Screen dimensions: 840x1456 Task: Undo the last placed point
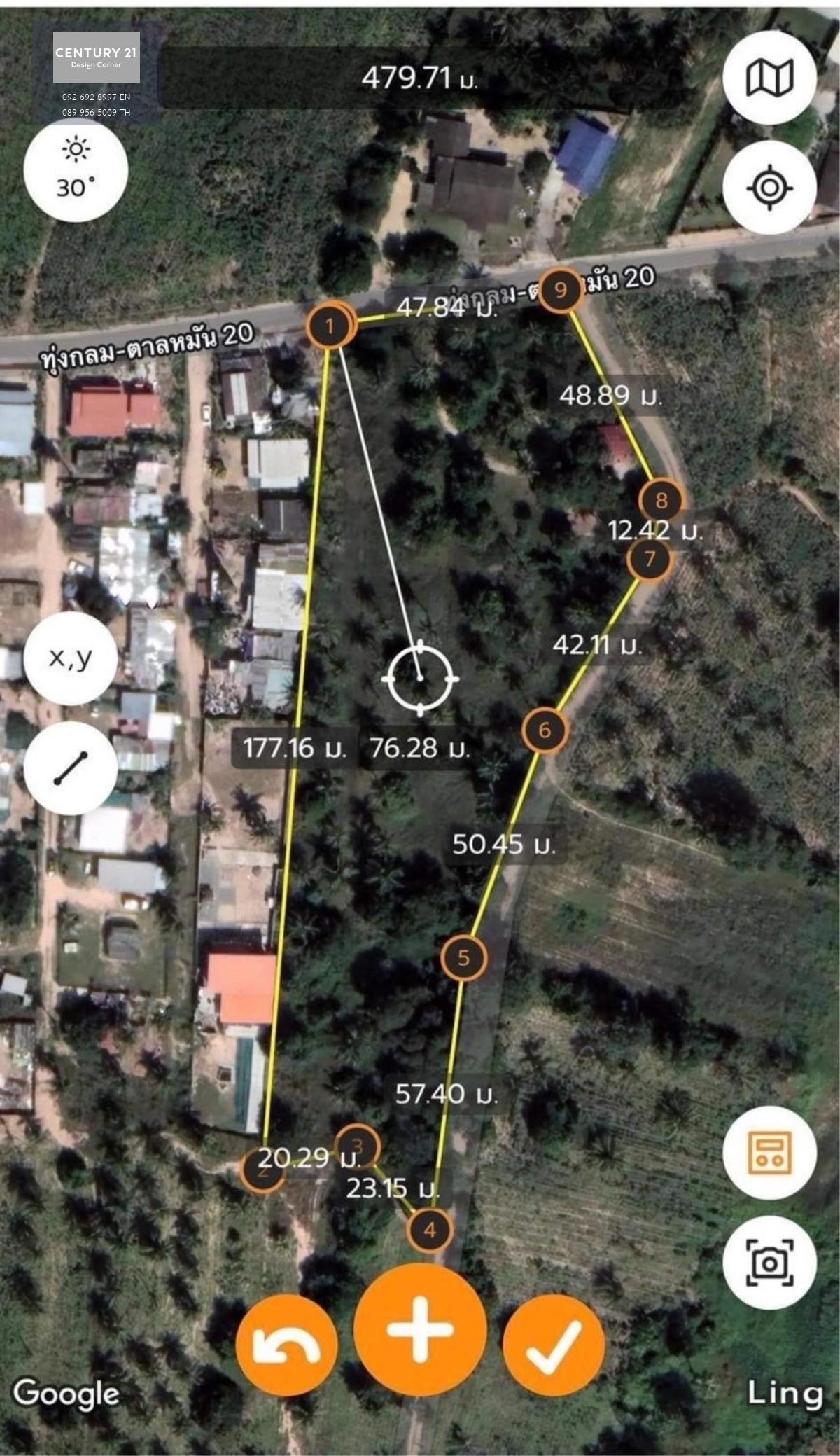click(287, 1345)
